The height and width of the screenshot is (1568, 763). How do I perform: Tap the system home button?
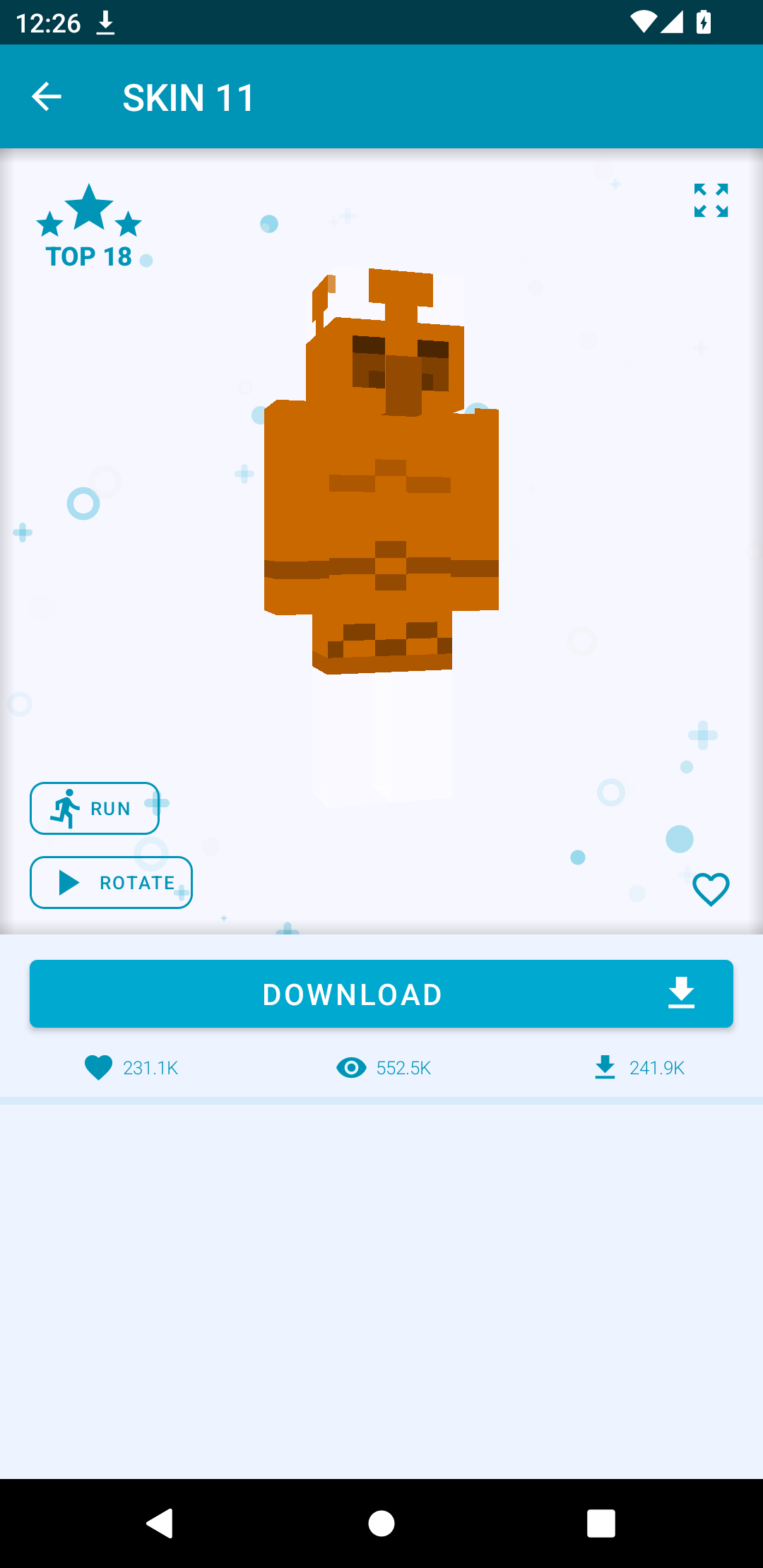tap(381, 1524)
